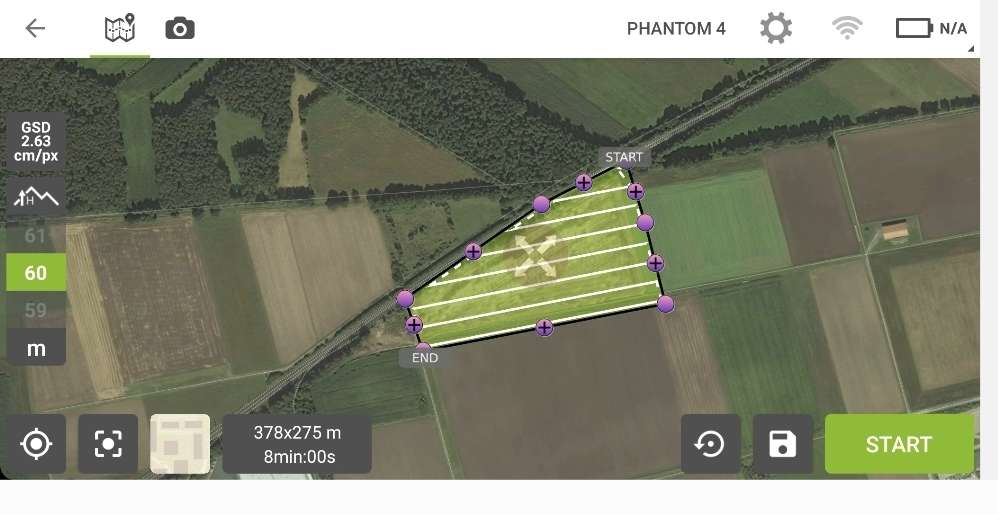The height and width of the screenshot is (514, 998).
Task: Tap the rightmost corner vertex of polygon
Action: pyautogui.click(x=666, y=303)
